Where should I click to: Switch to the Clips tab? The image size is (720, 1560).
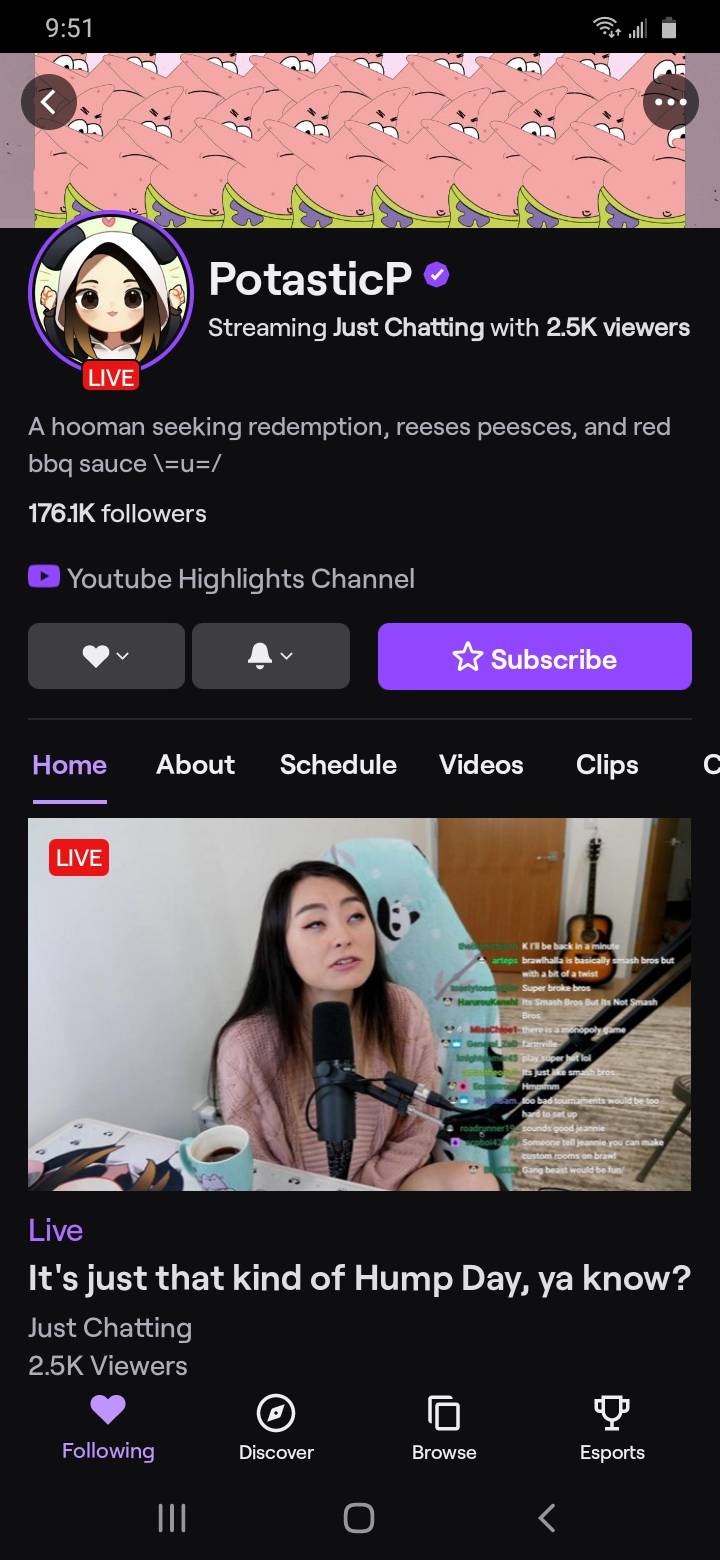[607, 764]
